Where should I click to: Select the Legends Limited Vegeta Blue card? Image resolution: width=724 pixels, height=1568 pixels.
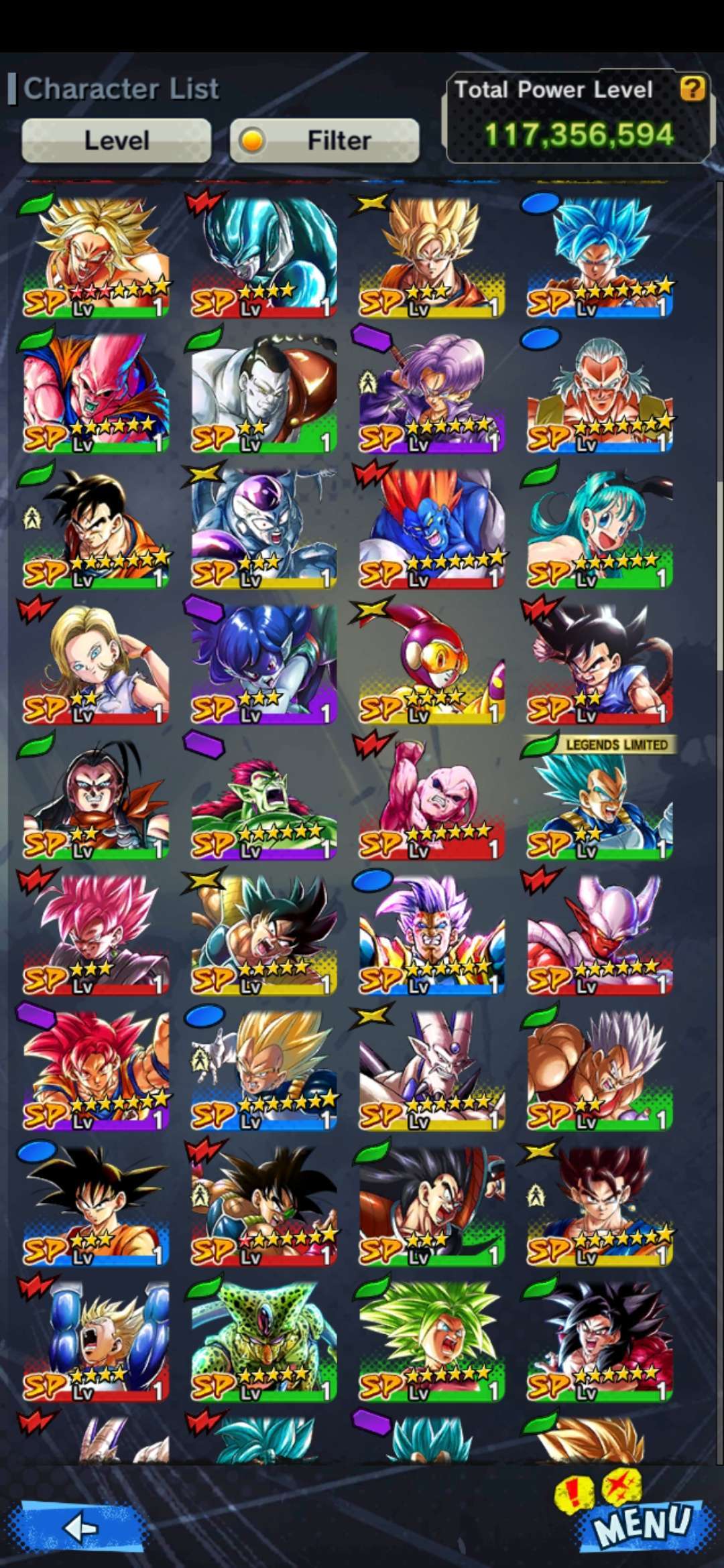coord(599,801)
